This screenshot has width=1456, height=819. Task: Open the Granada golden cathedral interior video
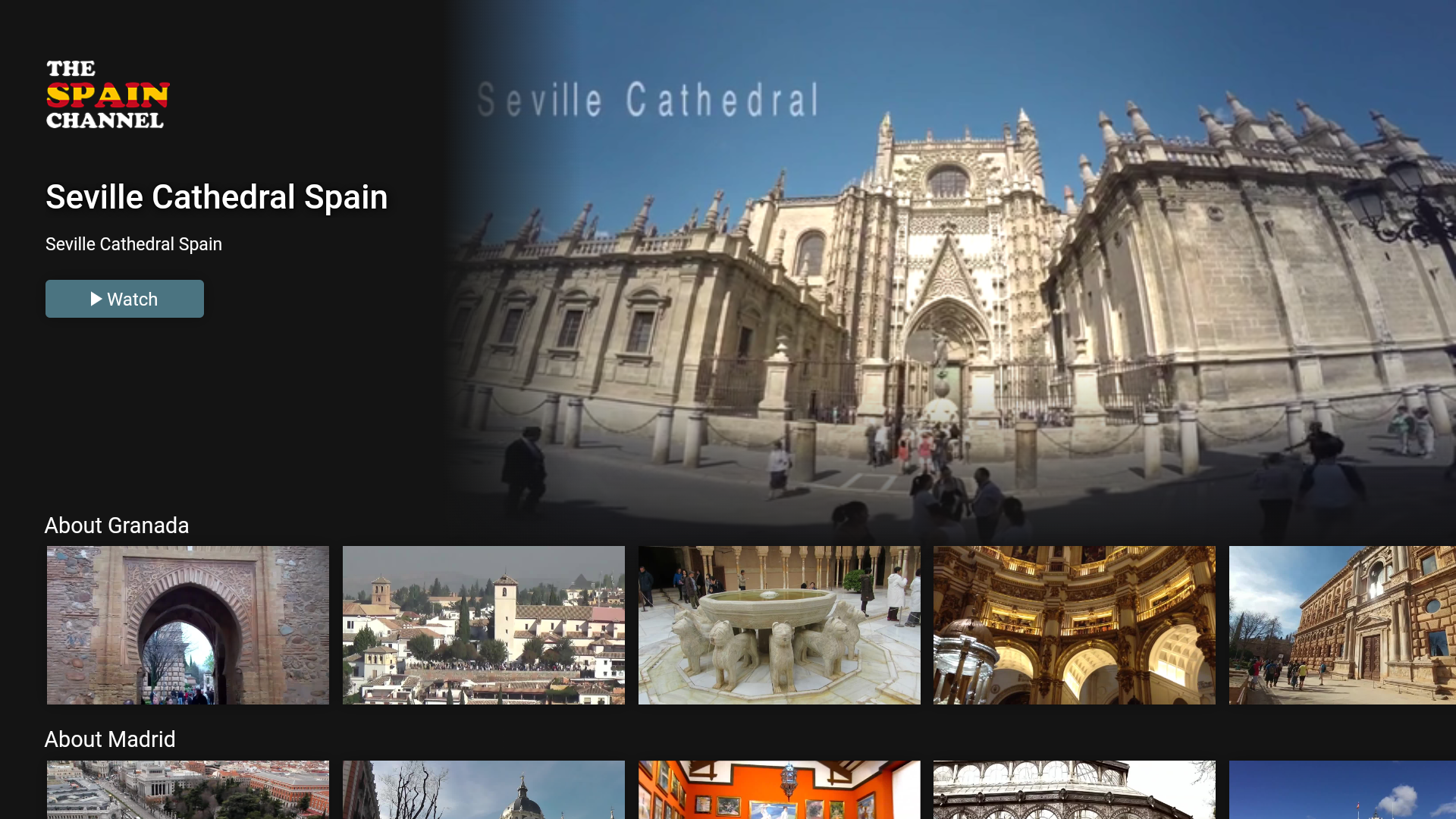[x=1074, y=625]
